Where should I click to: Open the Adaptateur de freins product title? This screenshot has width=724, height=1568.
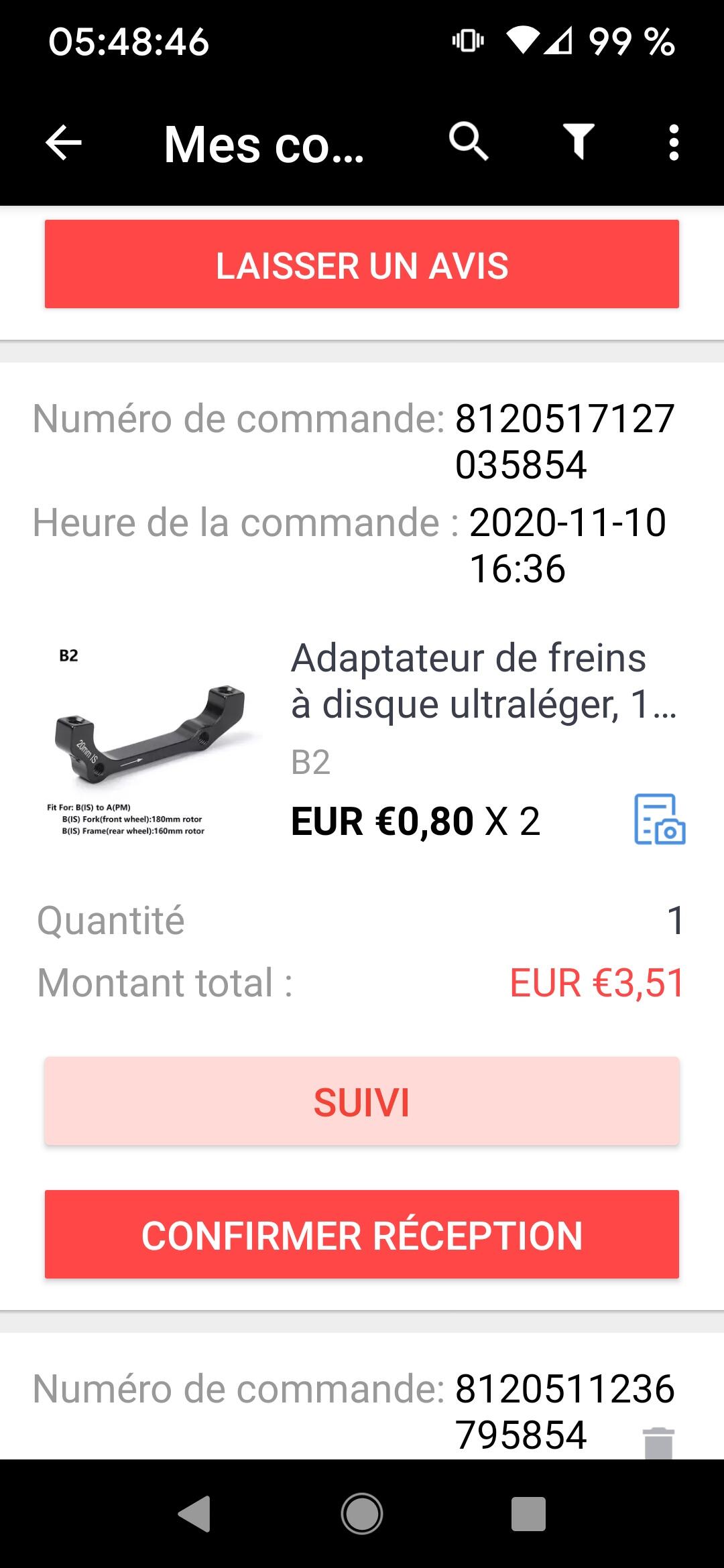(484, 681)
